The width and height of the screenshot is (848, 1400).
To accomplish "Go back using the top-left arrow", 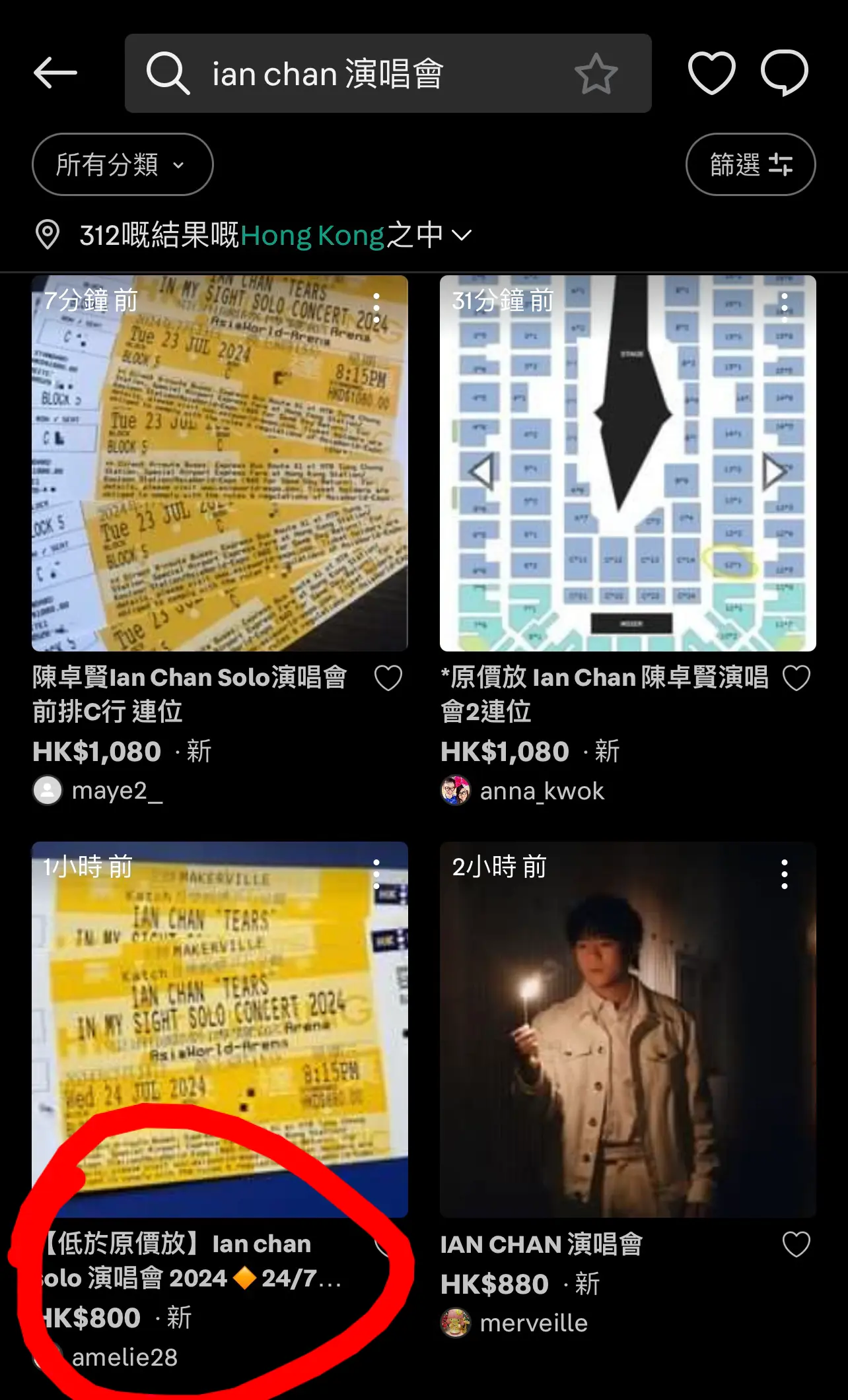I will pos(55,73).
